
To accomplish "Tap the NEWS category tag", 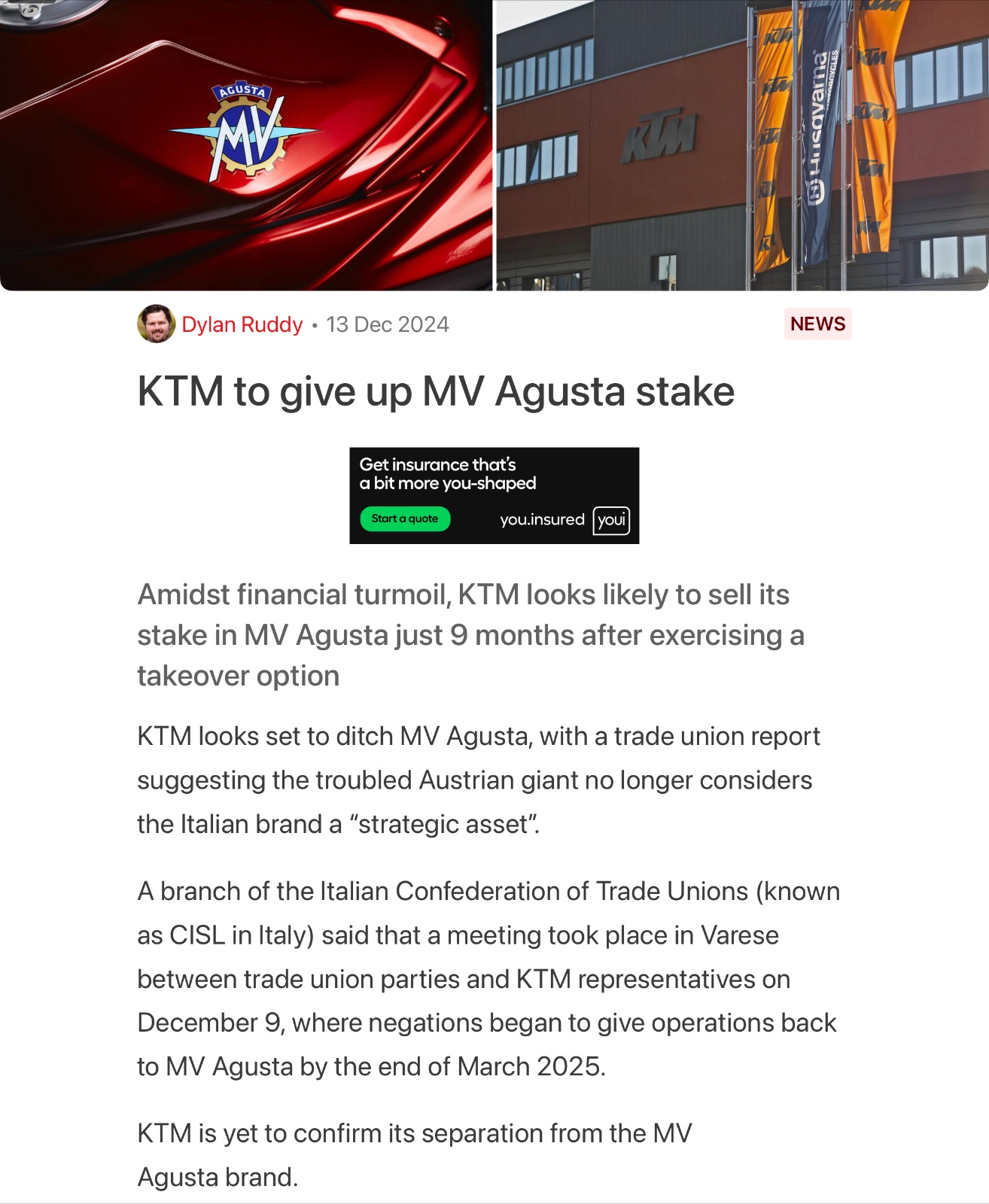I will pyautogui.click(x=817, y=324).
